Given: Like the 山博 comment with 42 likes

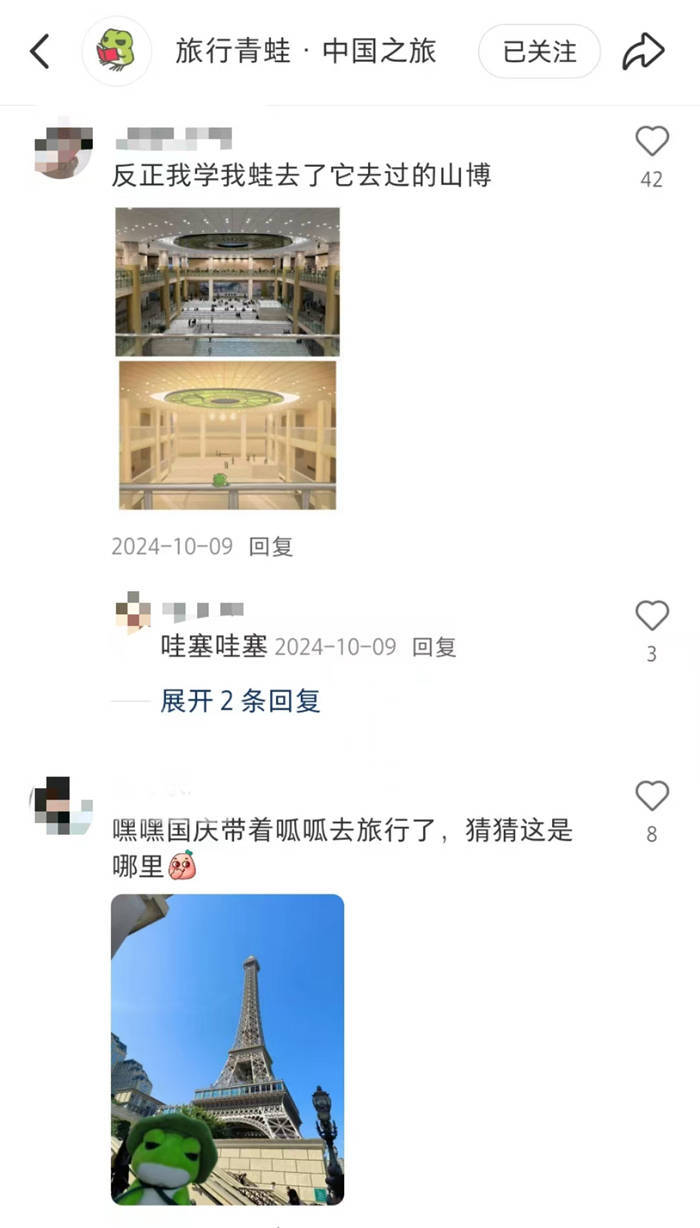Looking at the screenshot, I should point(652,142).
